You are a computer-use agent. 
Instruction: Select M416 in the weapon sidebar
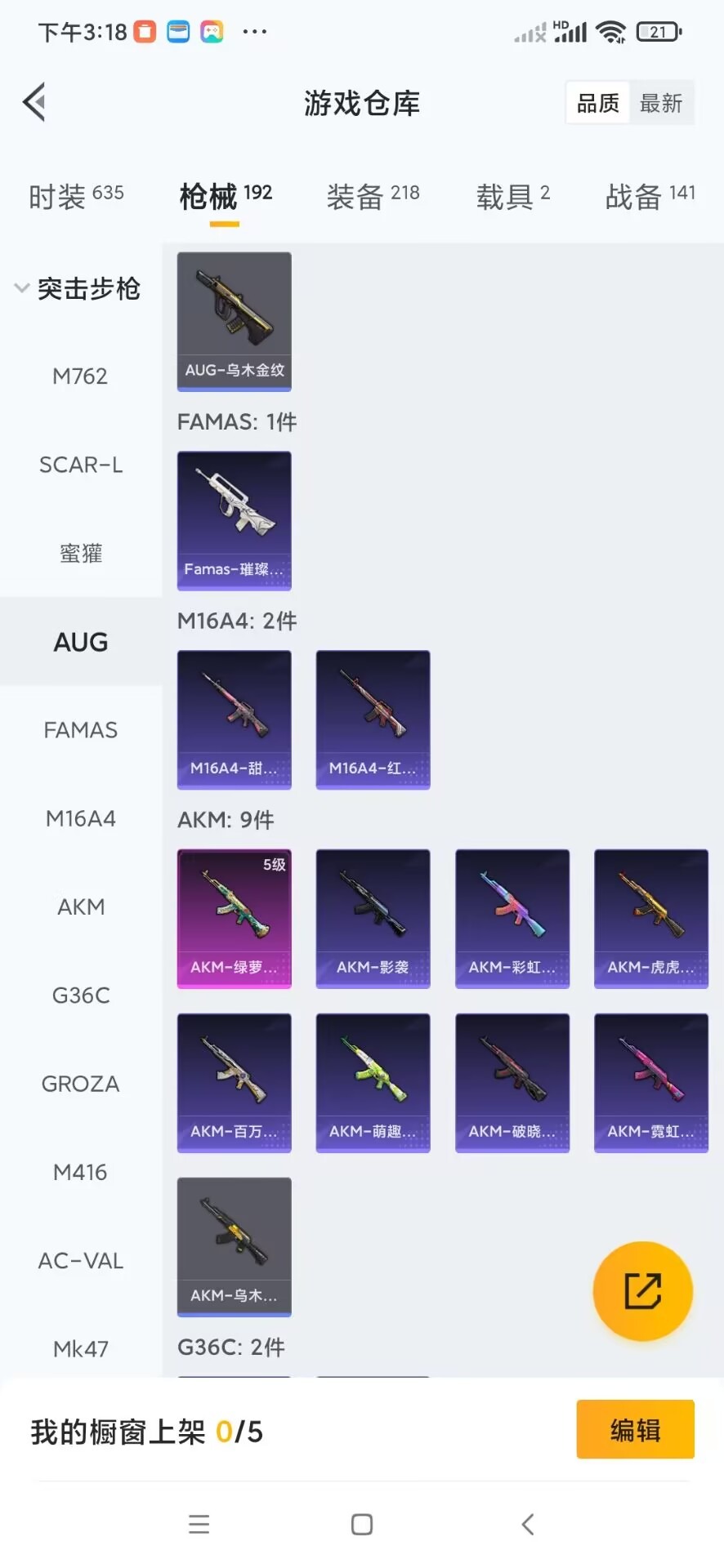coord(80,1172)
